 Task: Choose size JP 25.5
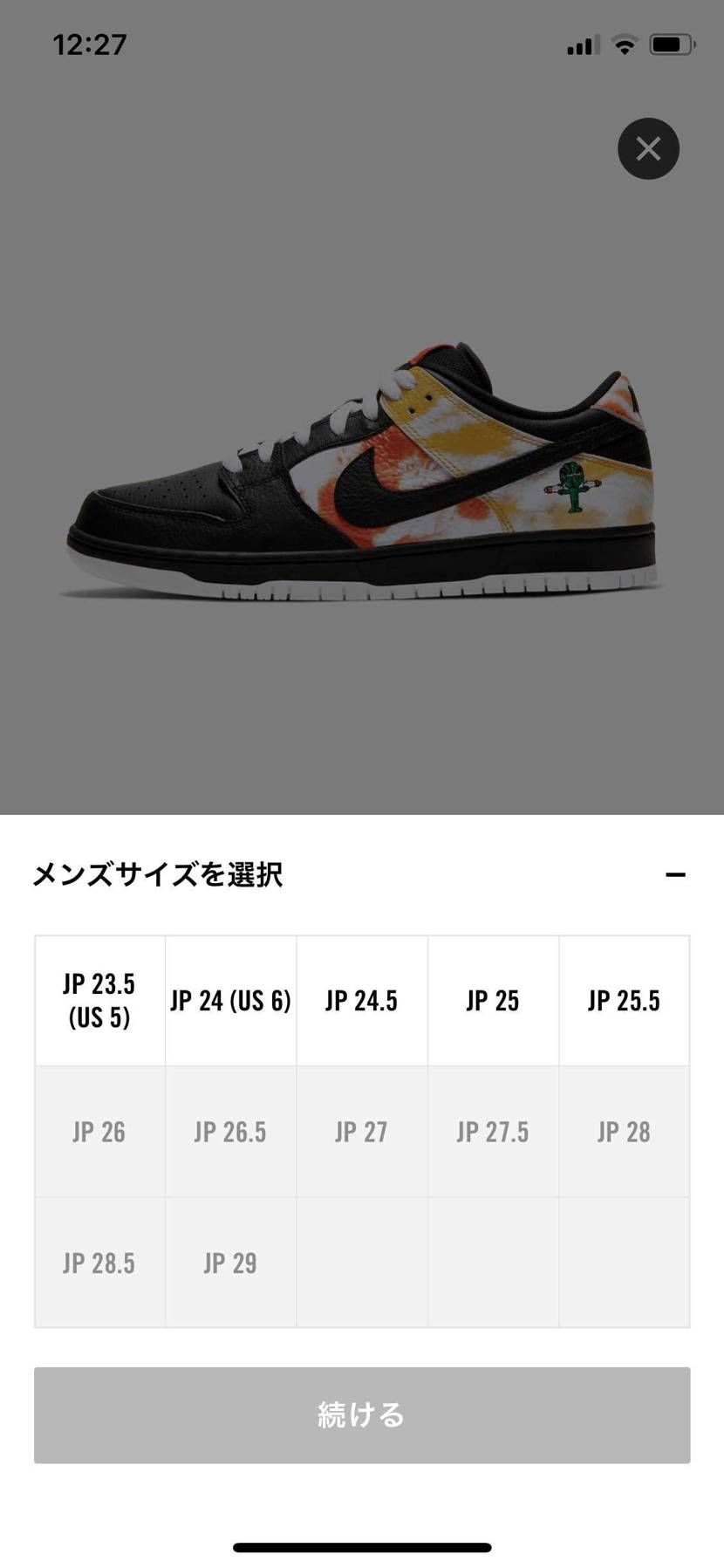pyautogui.click(x=624, y=1000)
